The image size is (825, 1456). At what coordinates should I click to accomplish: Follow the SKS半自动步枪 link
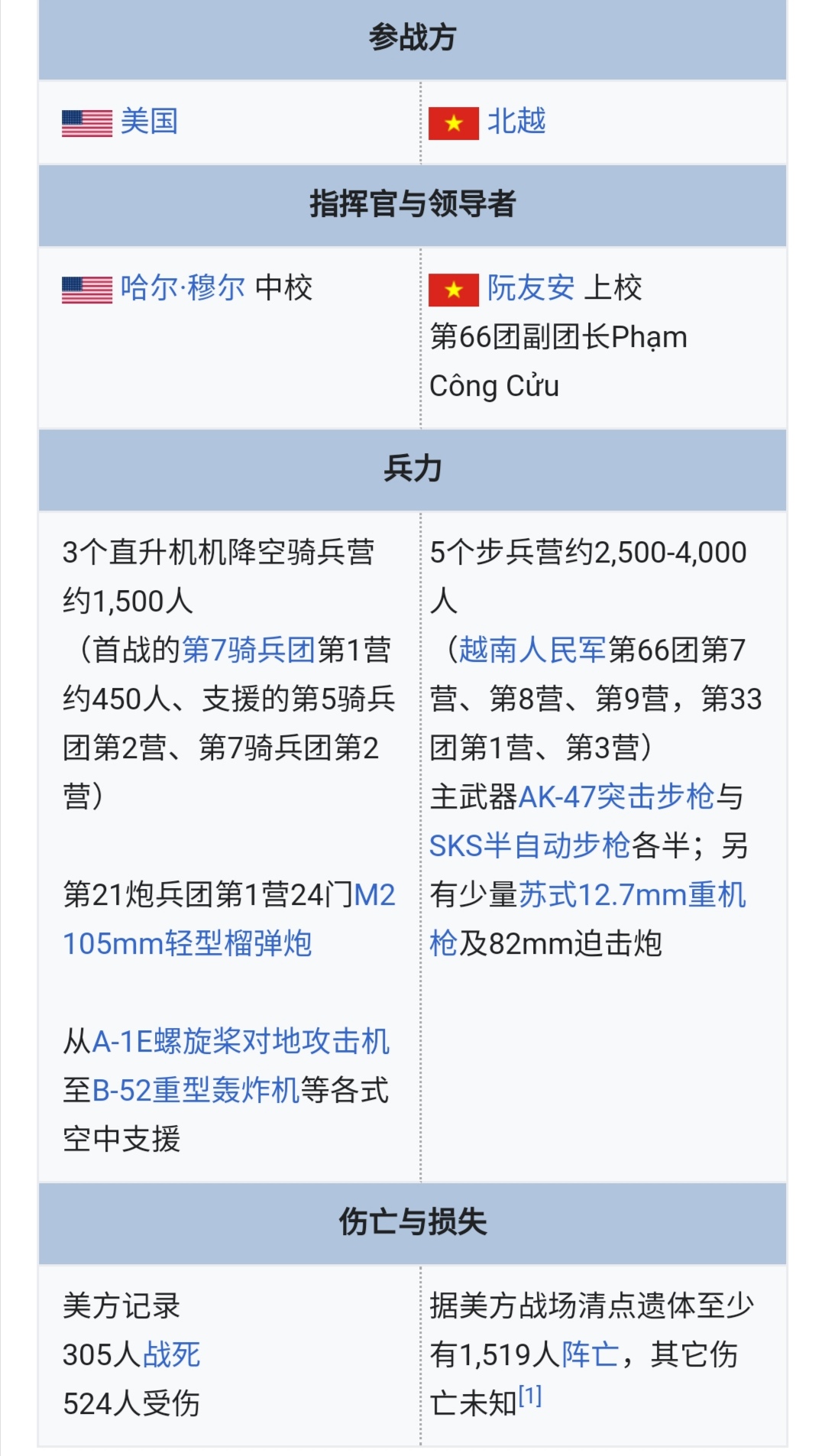click(x=529, y=846)
